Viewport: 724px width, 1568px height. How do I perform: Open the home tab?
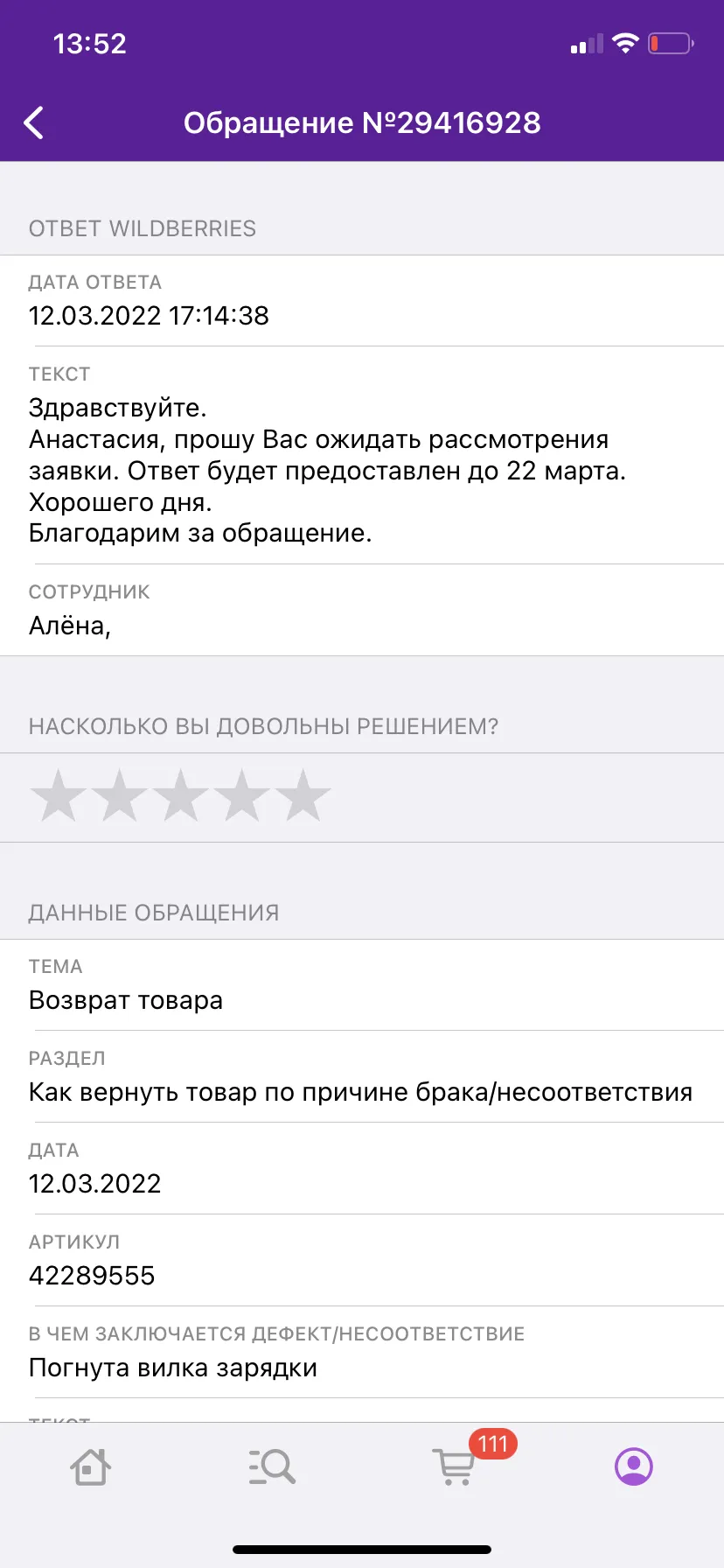coord(90,1466)
